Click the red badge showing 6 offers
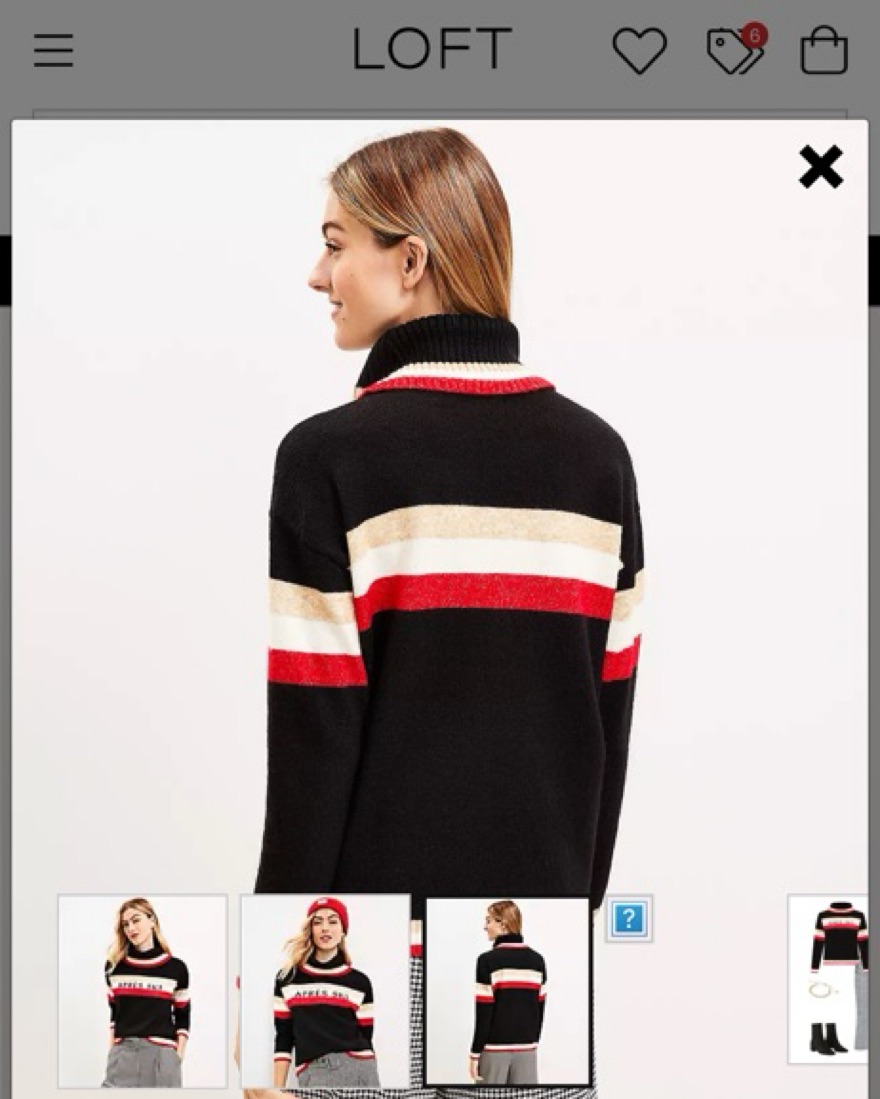This screenshot has width=880, height=1099. coord(757,33)
